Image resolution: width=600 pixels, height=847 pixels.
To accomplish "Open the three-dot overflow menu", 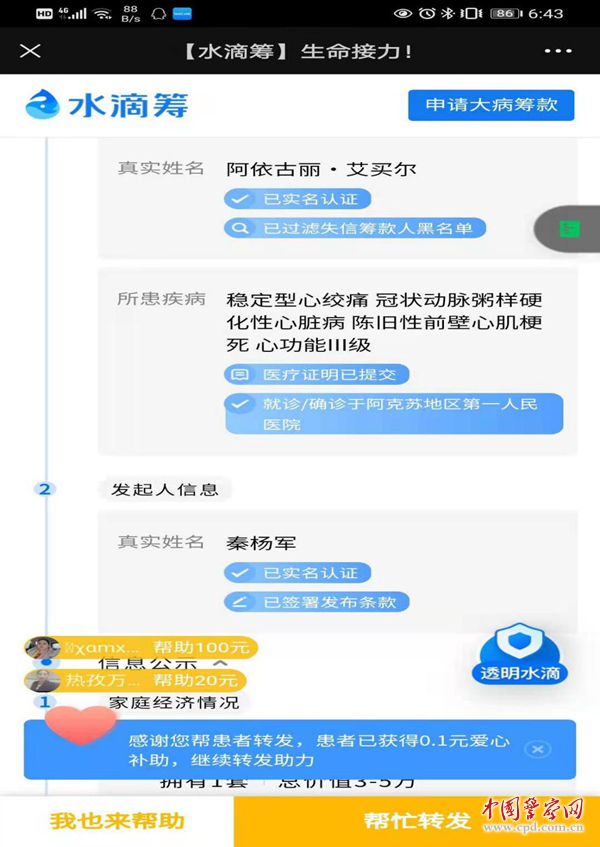I will pyautogui.click(x=558, y=51).
